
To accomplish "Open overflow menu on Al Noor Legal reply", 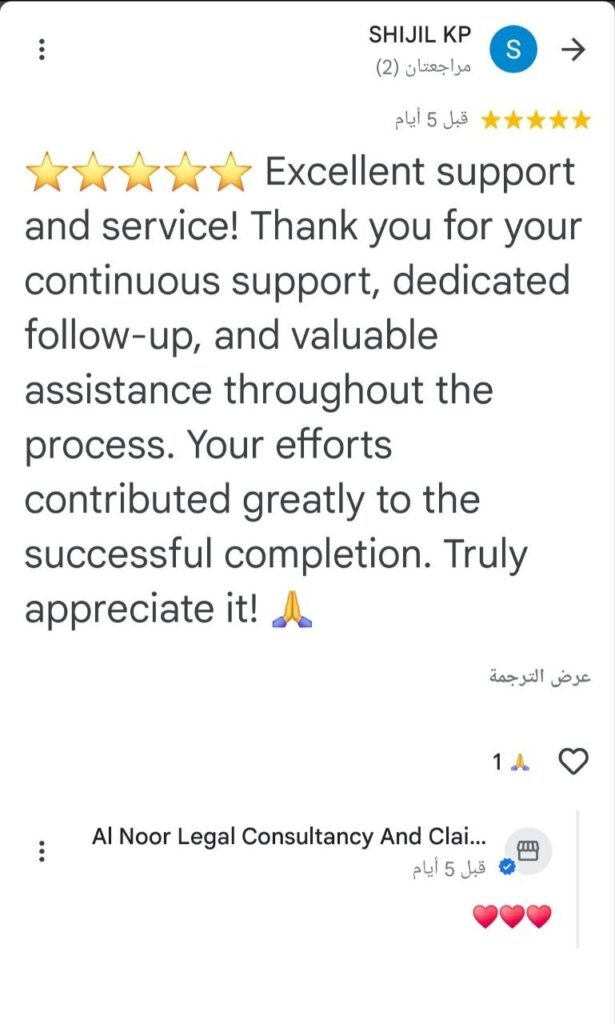I will 42,852.
